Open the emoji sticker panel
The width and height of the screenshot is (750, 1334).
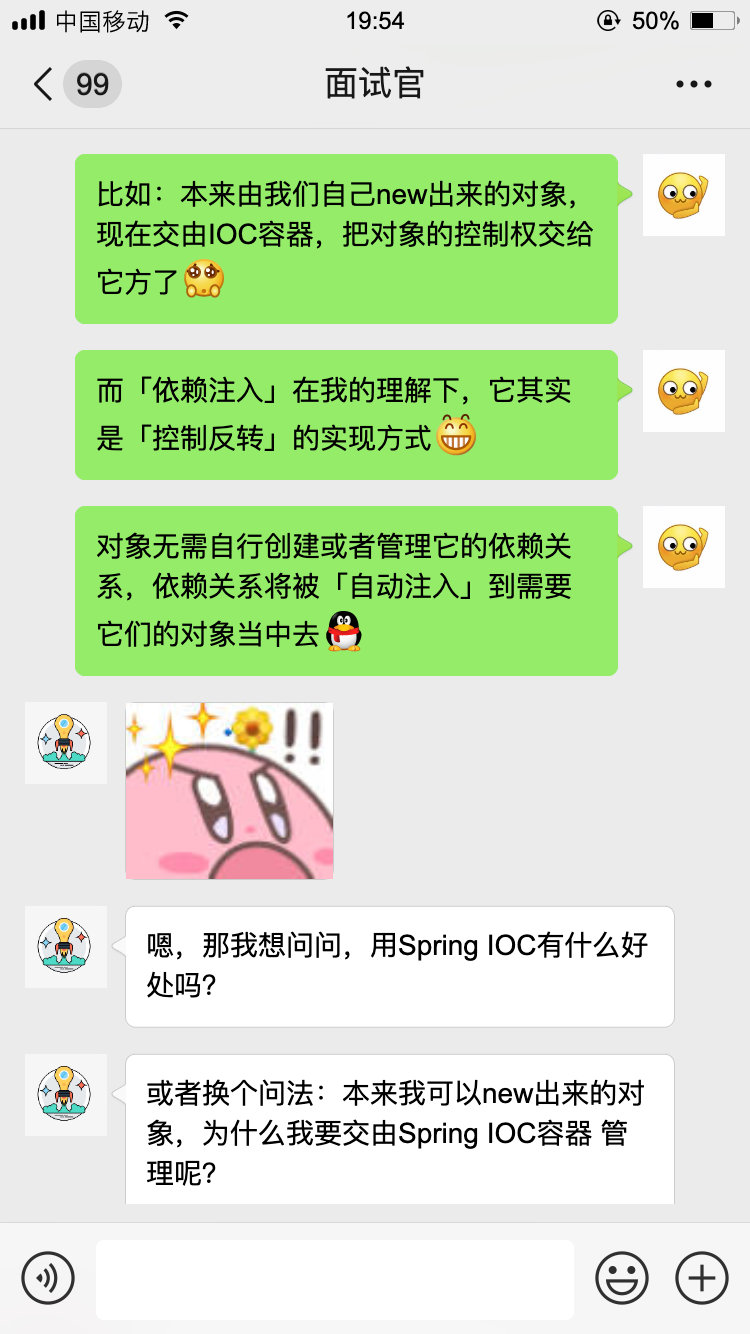click(x=622, y=1277)
